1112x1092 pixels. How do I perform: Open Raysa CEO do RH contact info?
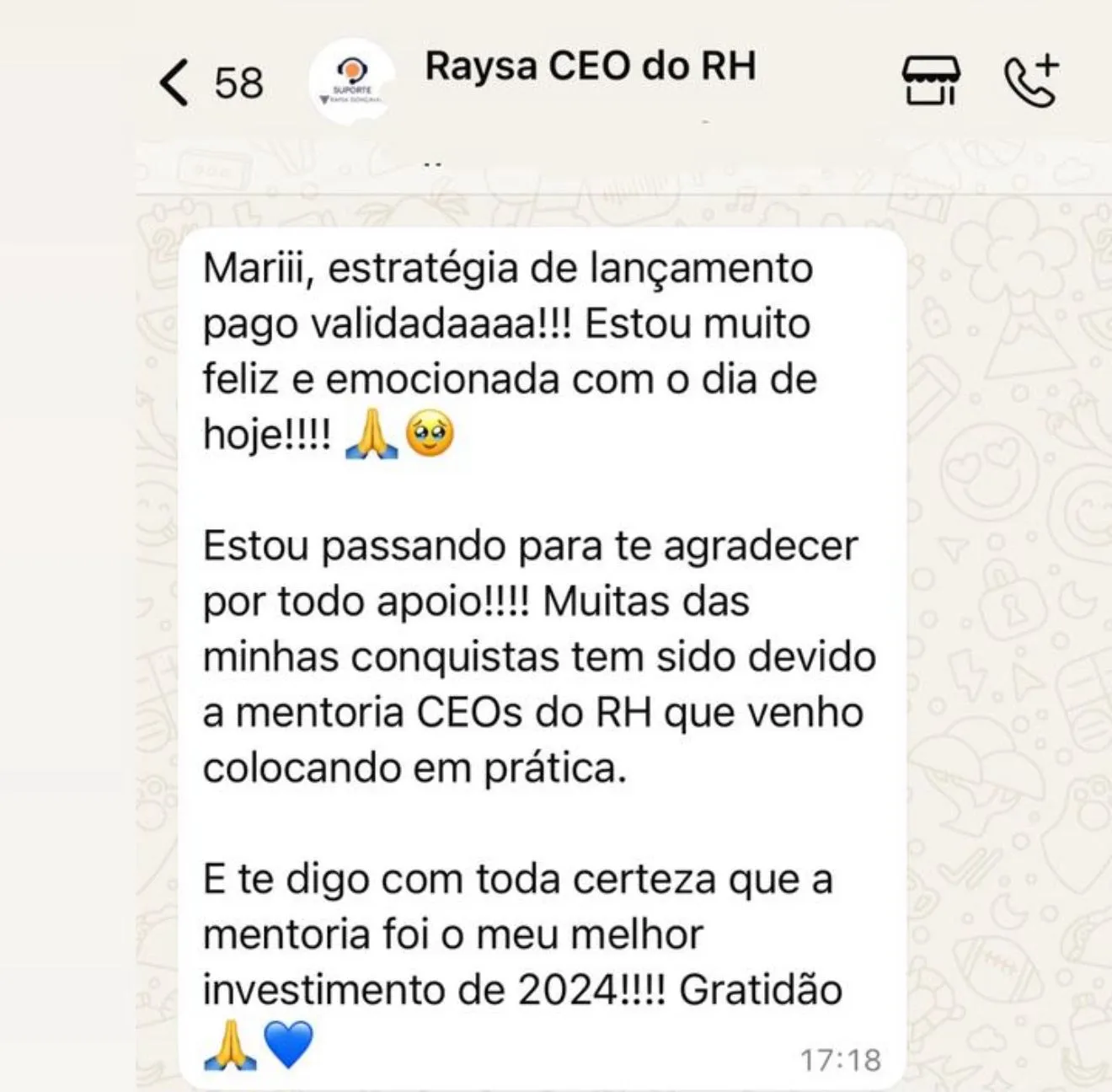[590, 67]
